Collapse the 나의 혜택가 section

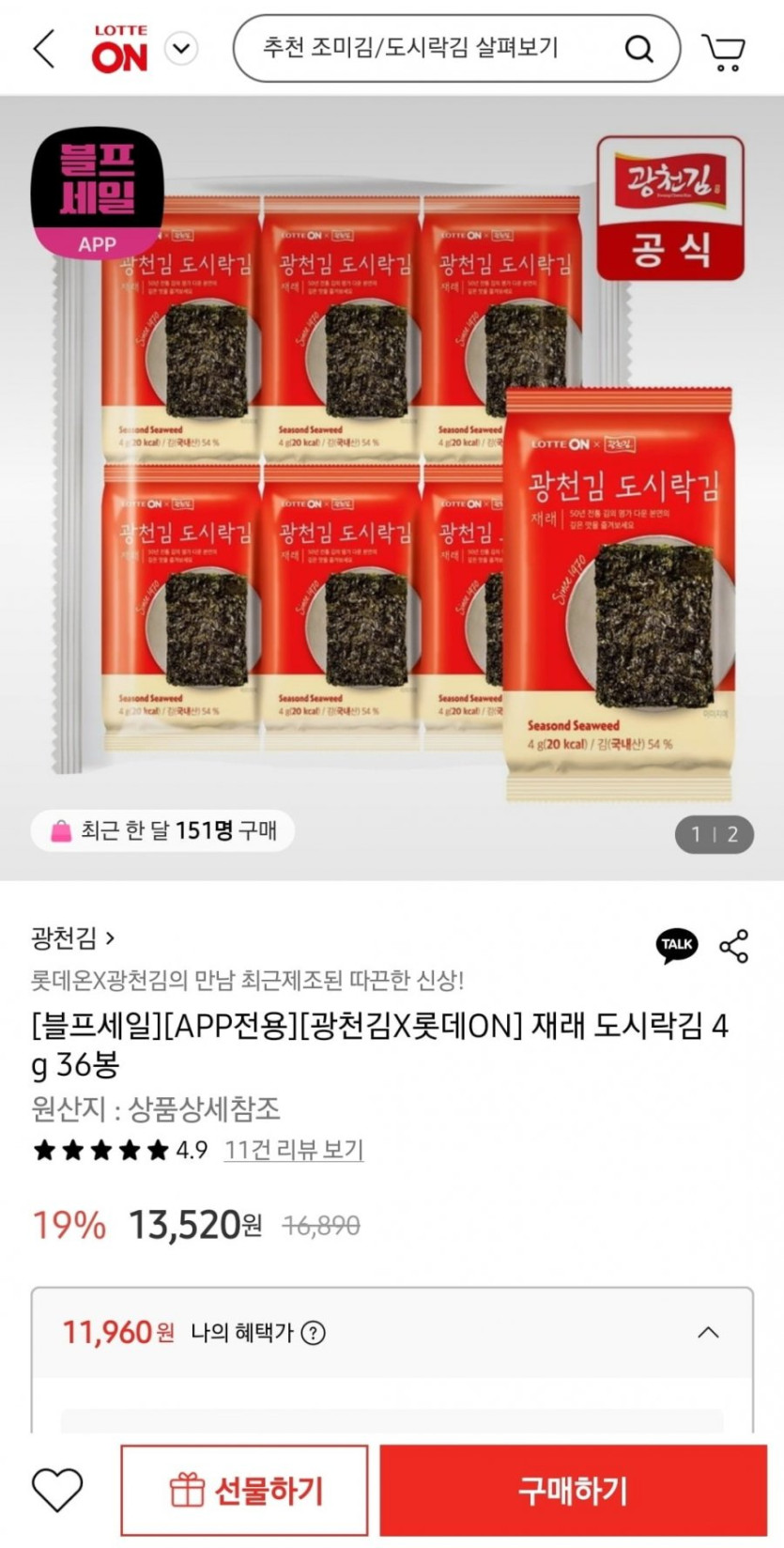(709, 1333)
